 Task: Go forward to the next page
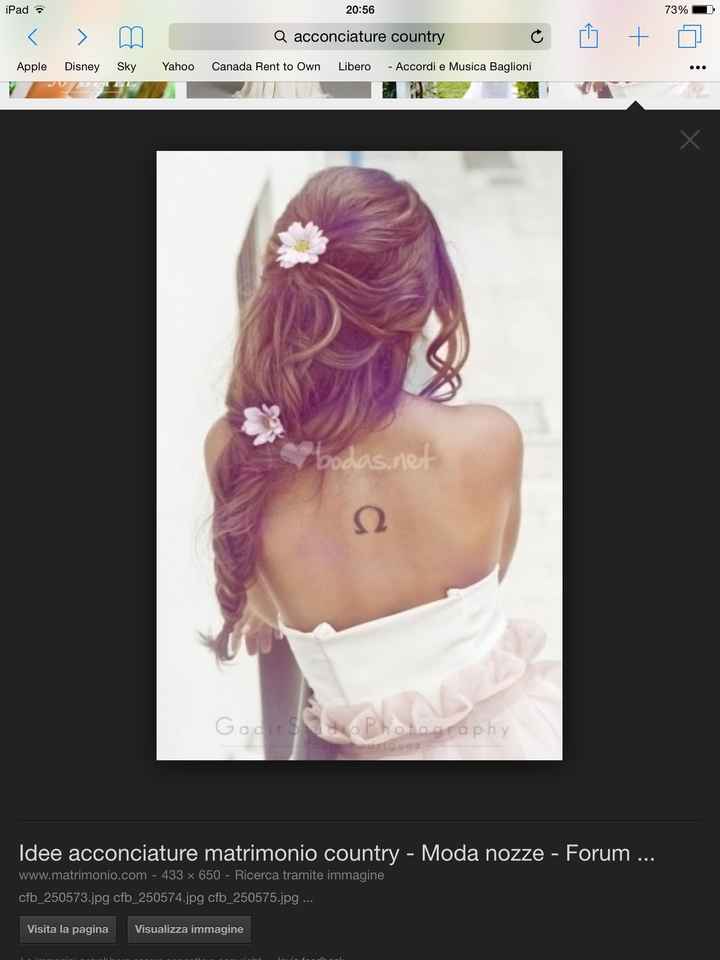click(82, 37)
